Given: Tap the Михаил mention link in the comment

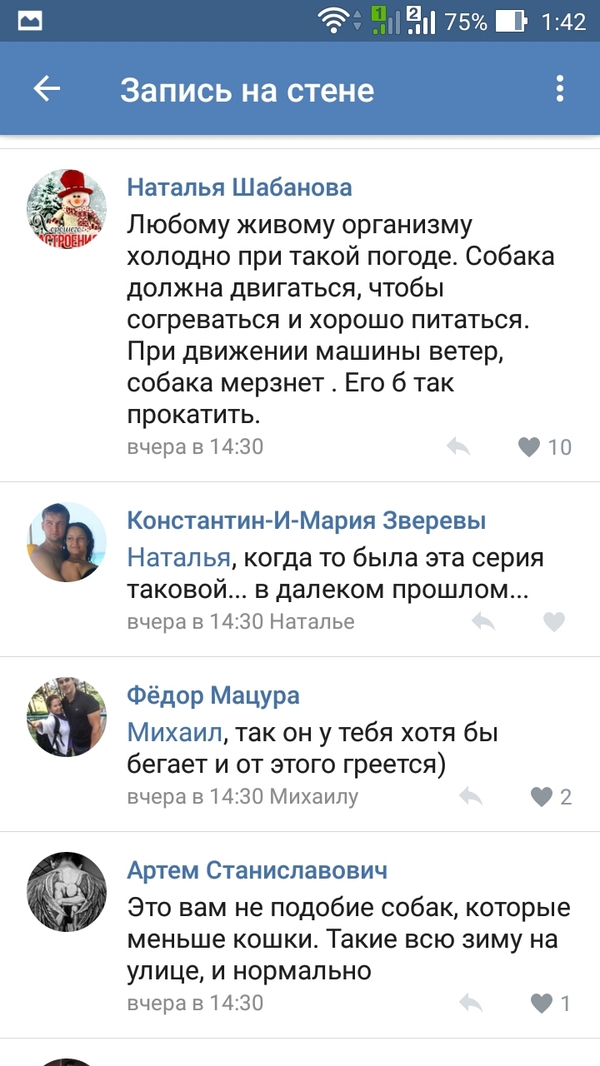Looking at the screenshot, I should coord(173,732).
